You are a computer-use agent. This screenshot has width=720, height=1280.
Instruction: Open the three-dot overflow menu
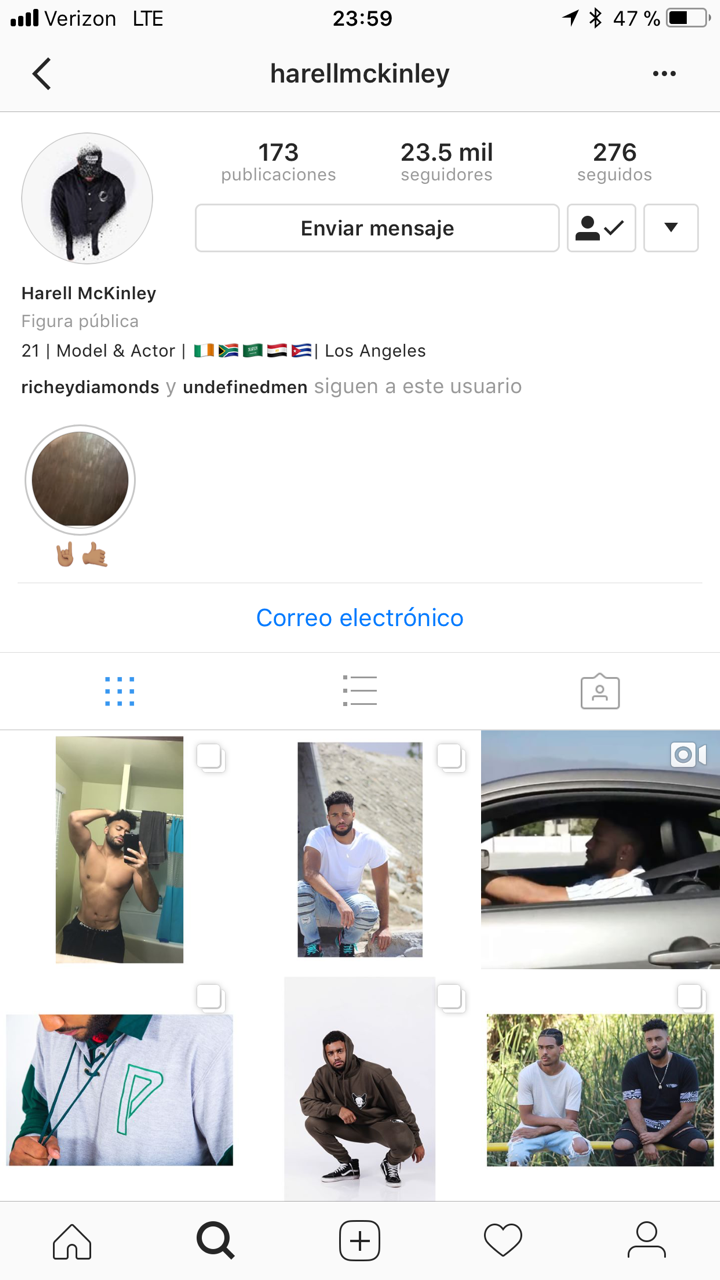coord(664,74)
